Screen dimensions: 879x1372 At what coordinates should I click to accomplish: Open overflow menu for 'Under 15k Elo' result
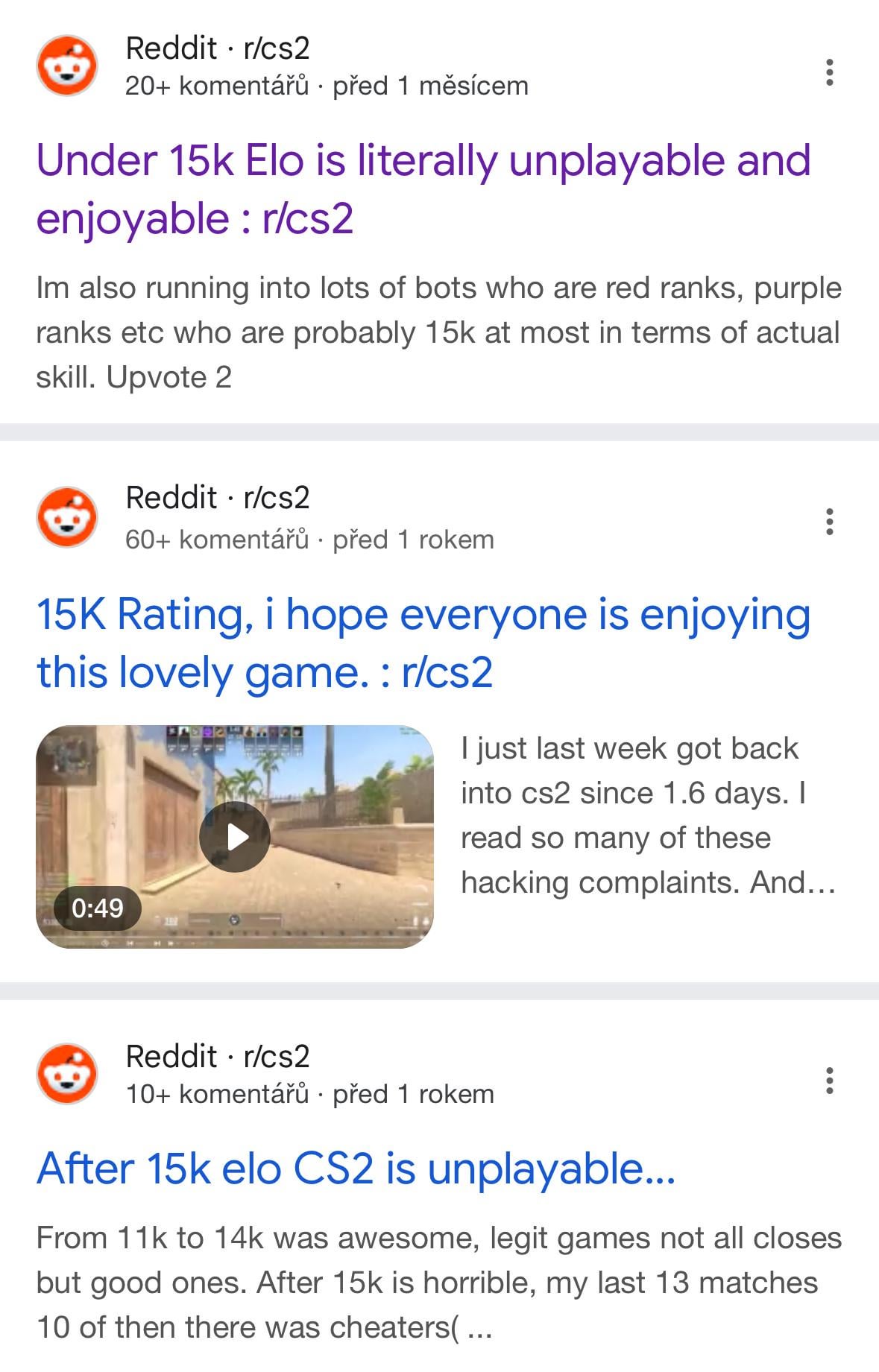pos(829,72)
